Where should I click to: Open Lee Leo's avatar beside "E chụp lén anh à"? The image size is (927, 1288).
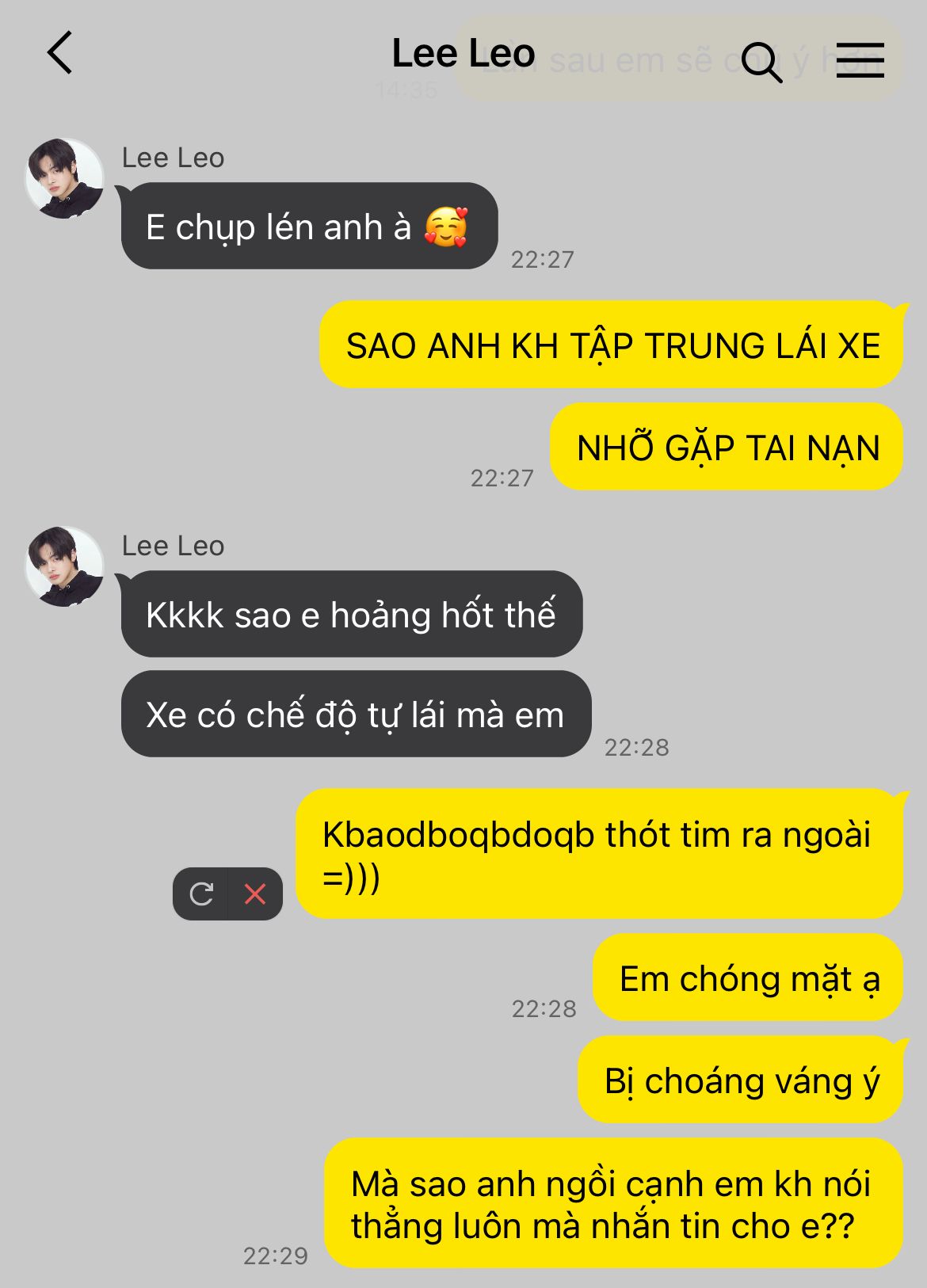pos(65,178)
